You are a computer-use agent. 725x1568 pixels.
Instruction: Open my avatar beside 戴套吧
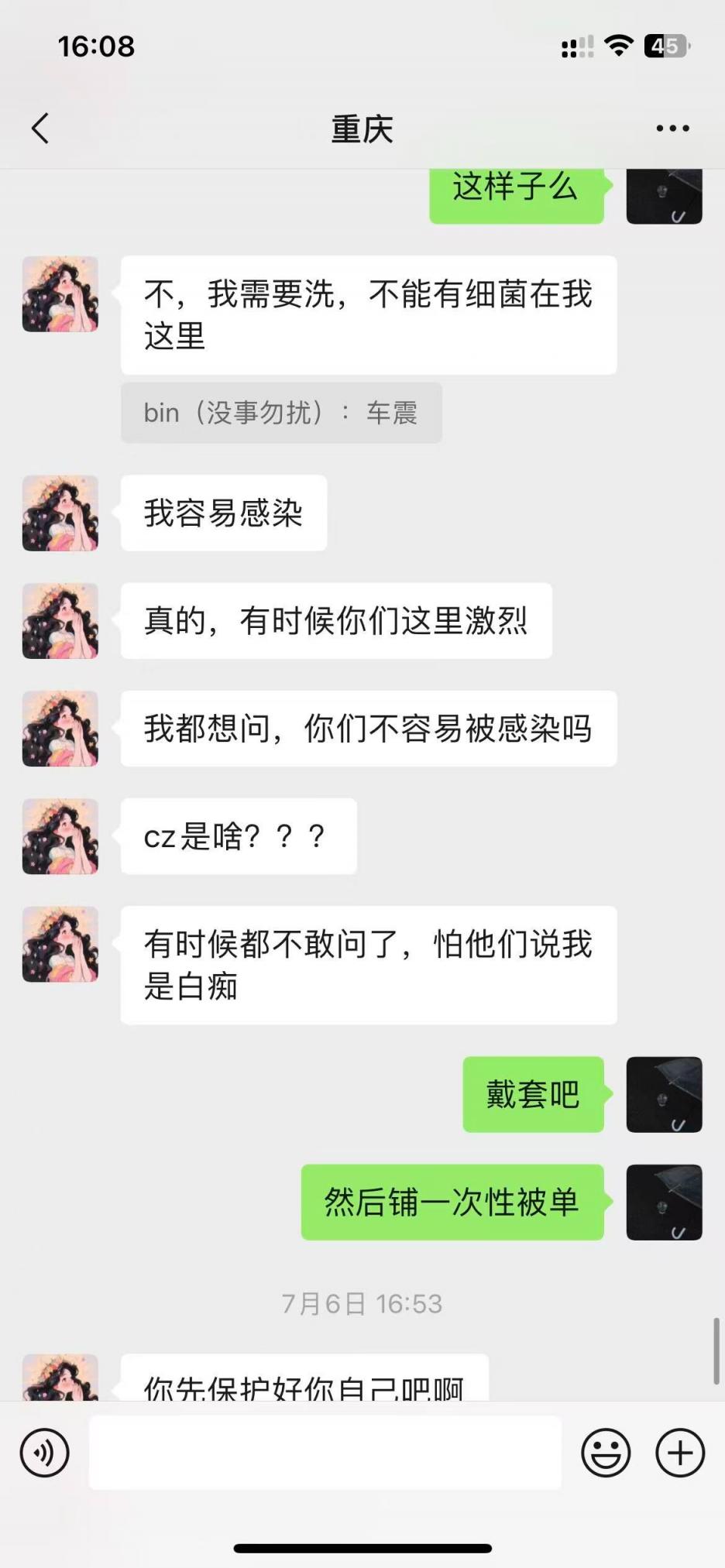coord(664,1094)
